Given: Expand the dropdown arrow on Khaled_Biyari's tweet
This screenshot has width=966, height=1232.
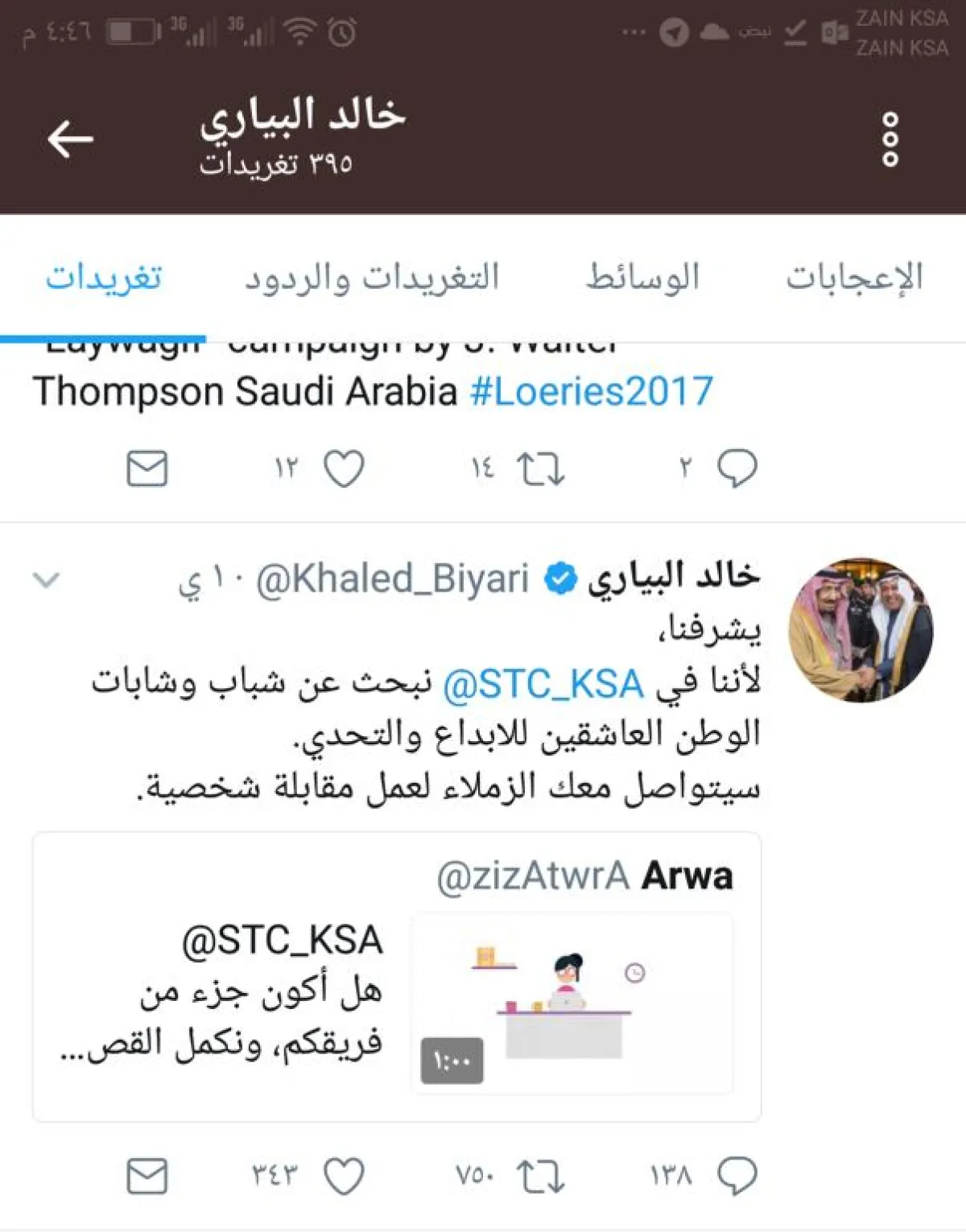Looking at the screenshot, I should click(46, 579).
